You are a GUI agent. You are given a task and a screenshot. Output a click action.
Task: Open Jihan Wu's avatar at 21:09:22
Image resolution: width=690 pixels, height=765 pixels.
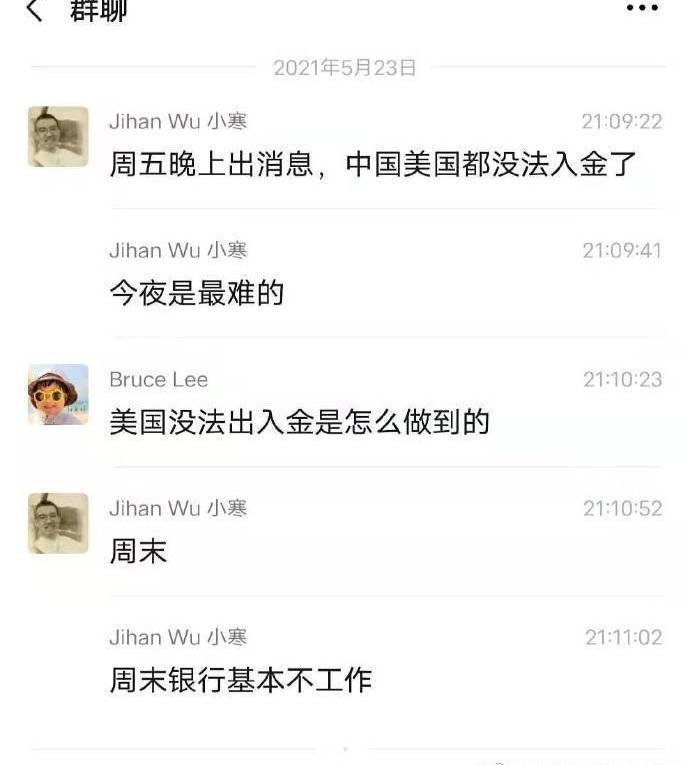point(58,137)
